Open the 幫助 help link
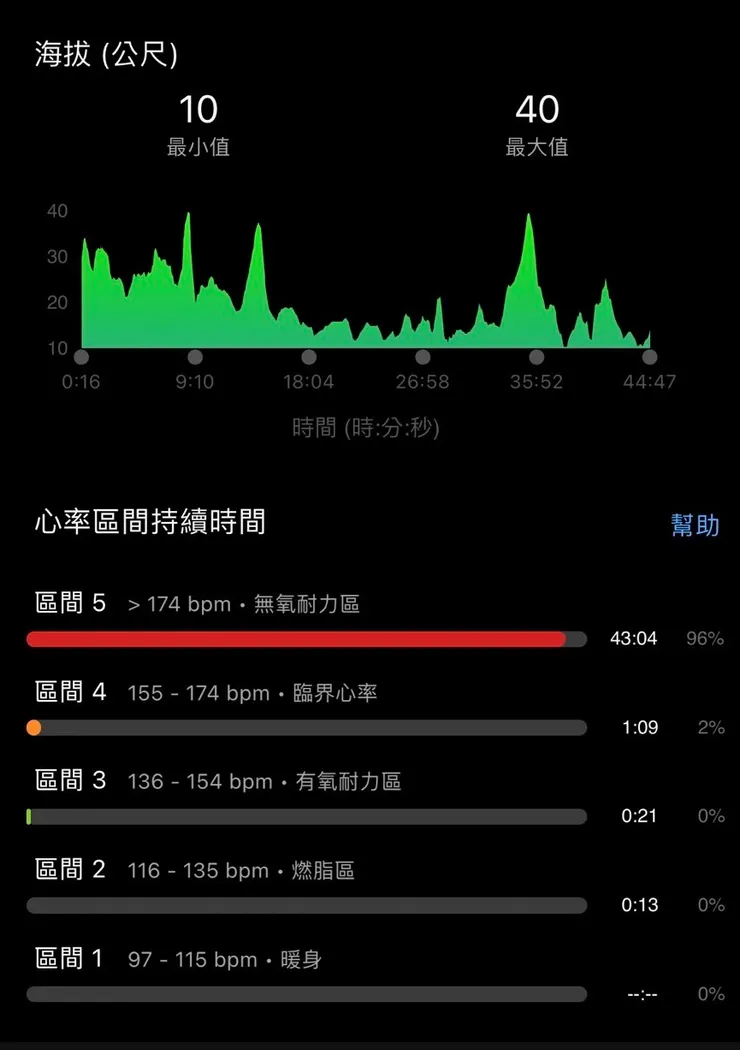 pyautogui.click(x=695, y=525)
